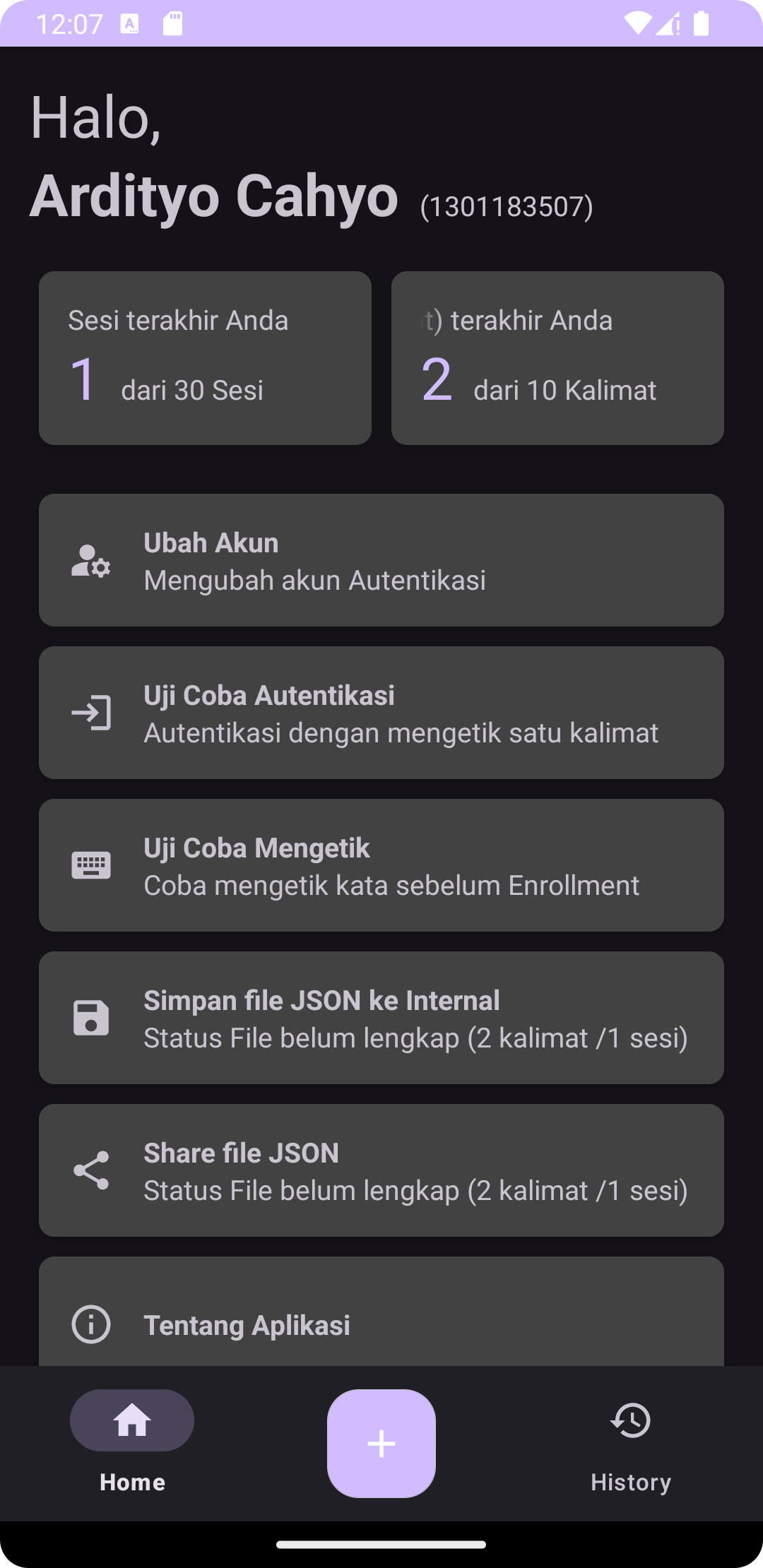This screenshot has height=1568, width=763.
Task: Open Tentang Aplikasi
Action: (x=381, y=1324)
